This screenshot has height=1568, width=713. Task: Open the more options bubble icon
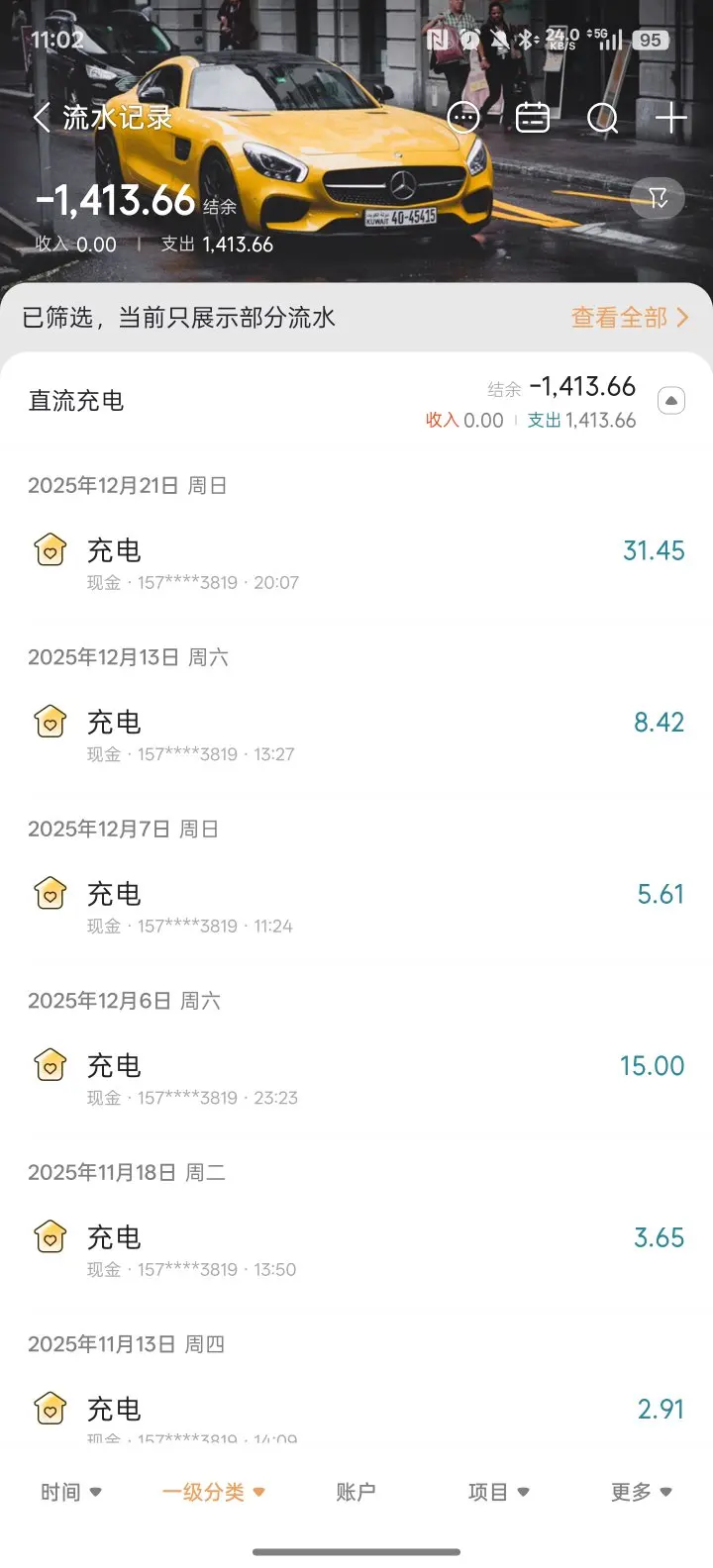(463, 119)
